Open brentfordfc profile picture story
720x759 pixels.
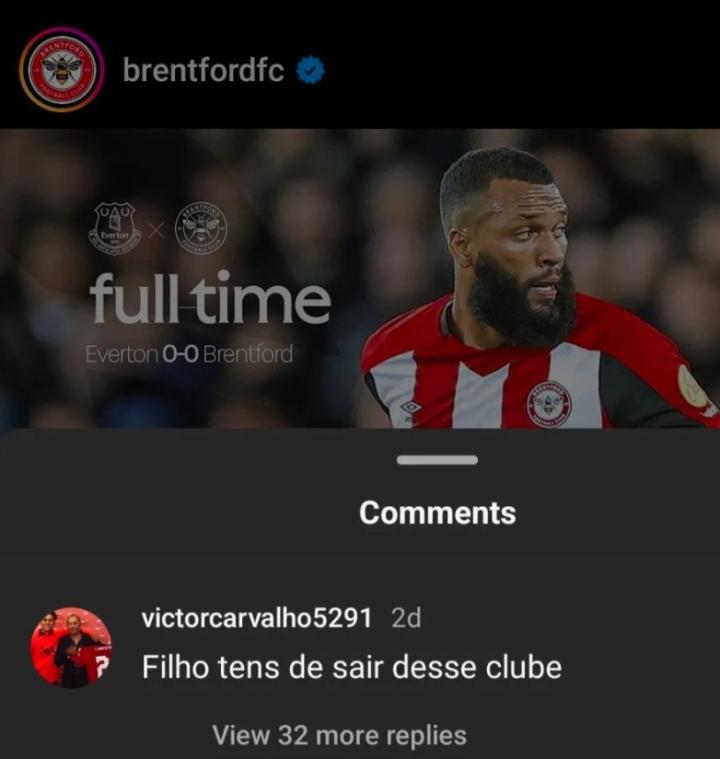coord(61,70)
